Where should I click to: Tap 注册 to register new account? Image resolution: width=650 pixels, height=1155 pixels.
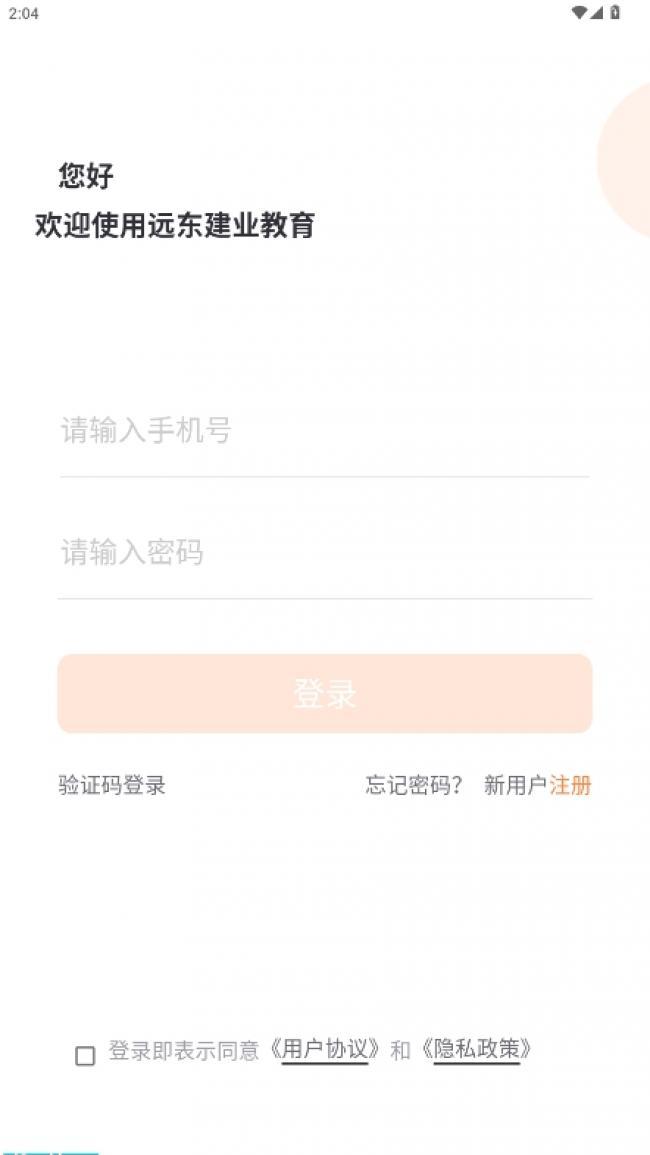(570, 785)
